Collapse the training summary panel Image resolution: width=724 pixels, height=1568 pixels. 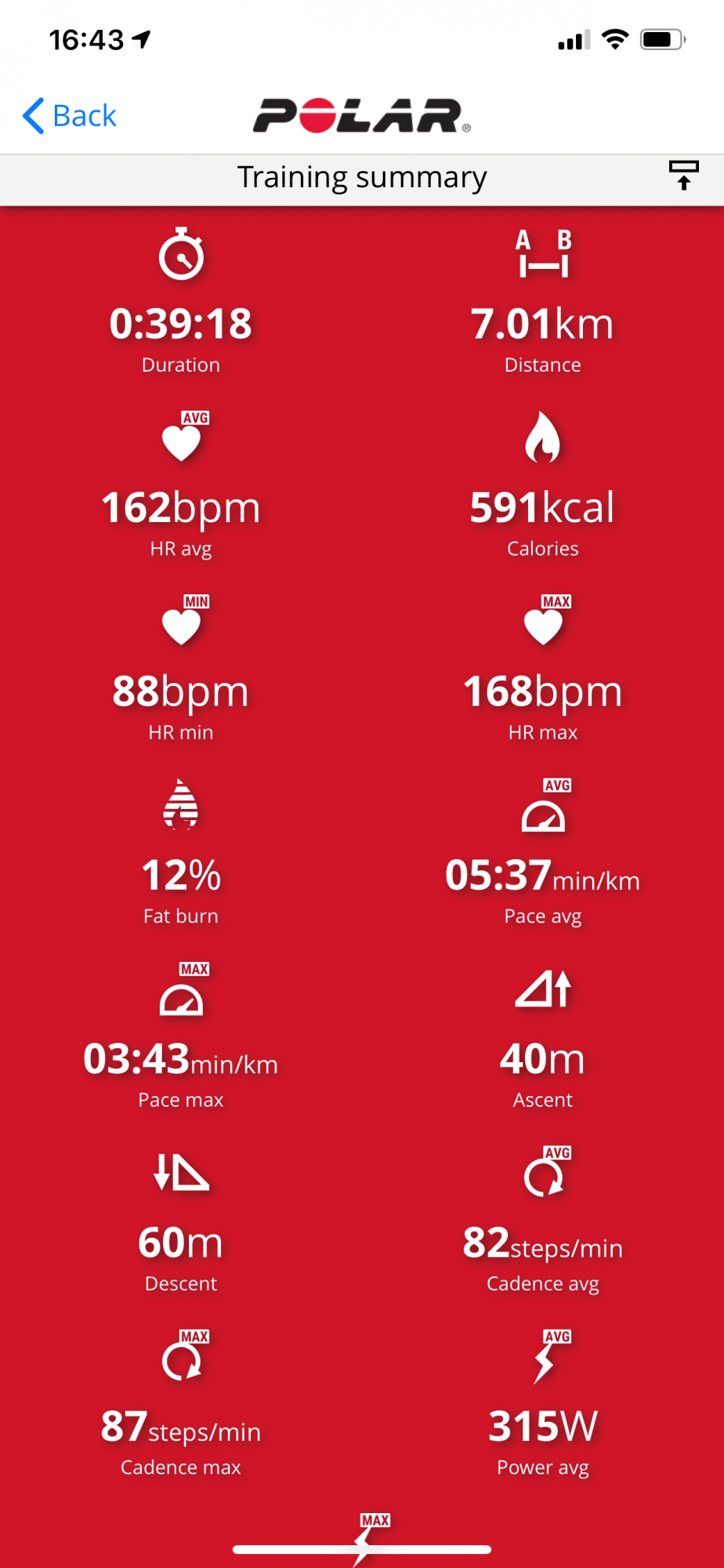(683, 176)
